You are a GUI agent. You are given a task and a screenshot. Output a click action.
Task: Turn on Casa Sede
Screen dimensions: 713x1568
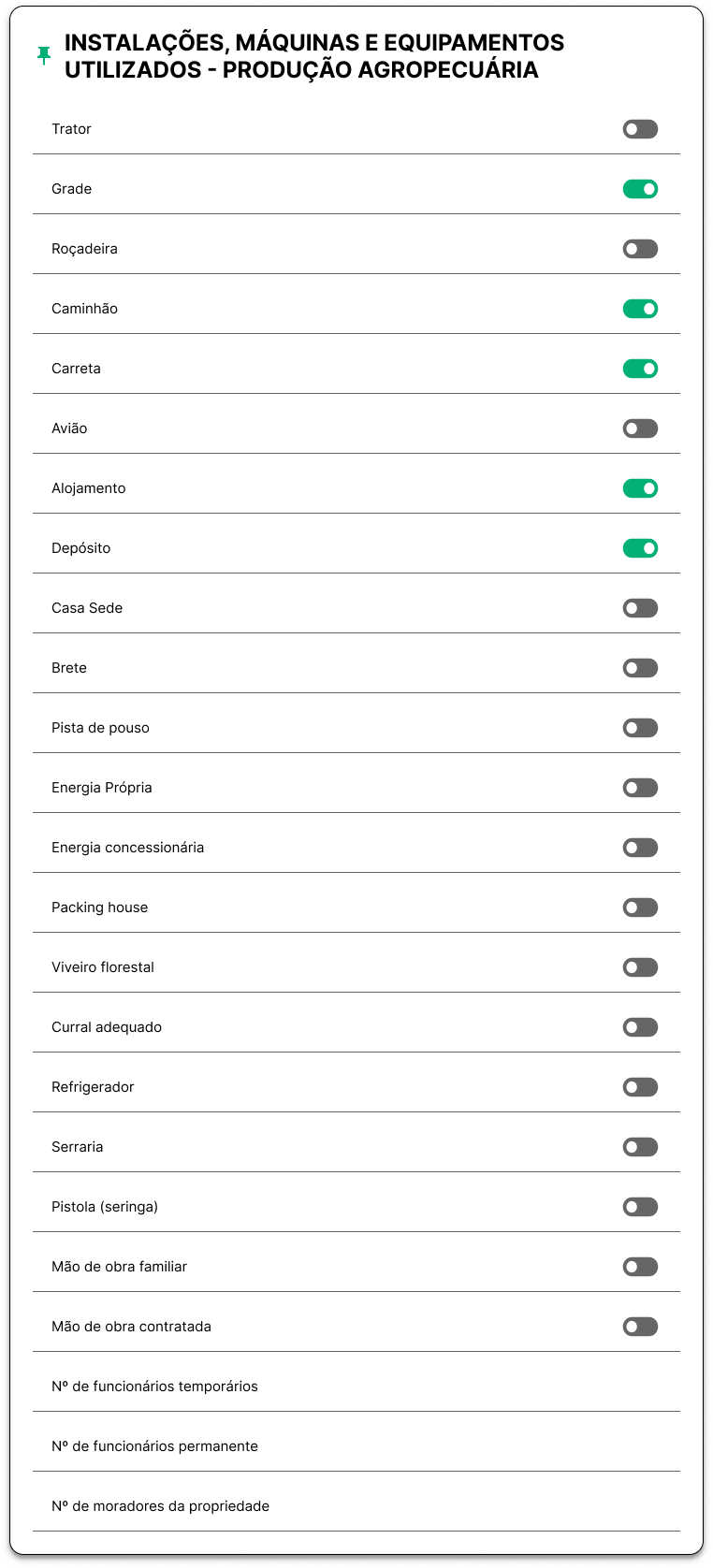[640, 608]
